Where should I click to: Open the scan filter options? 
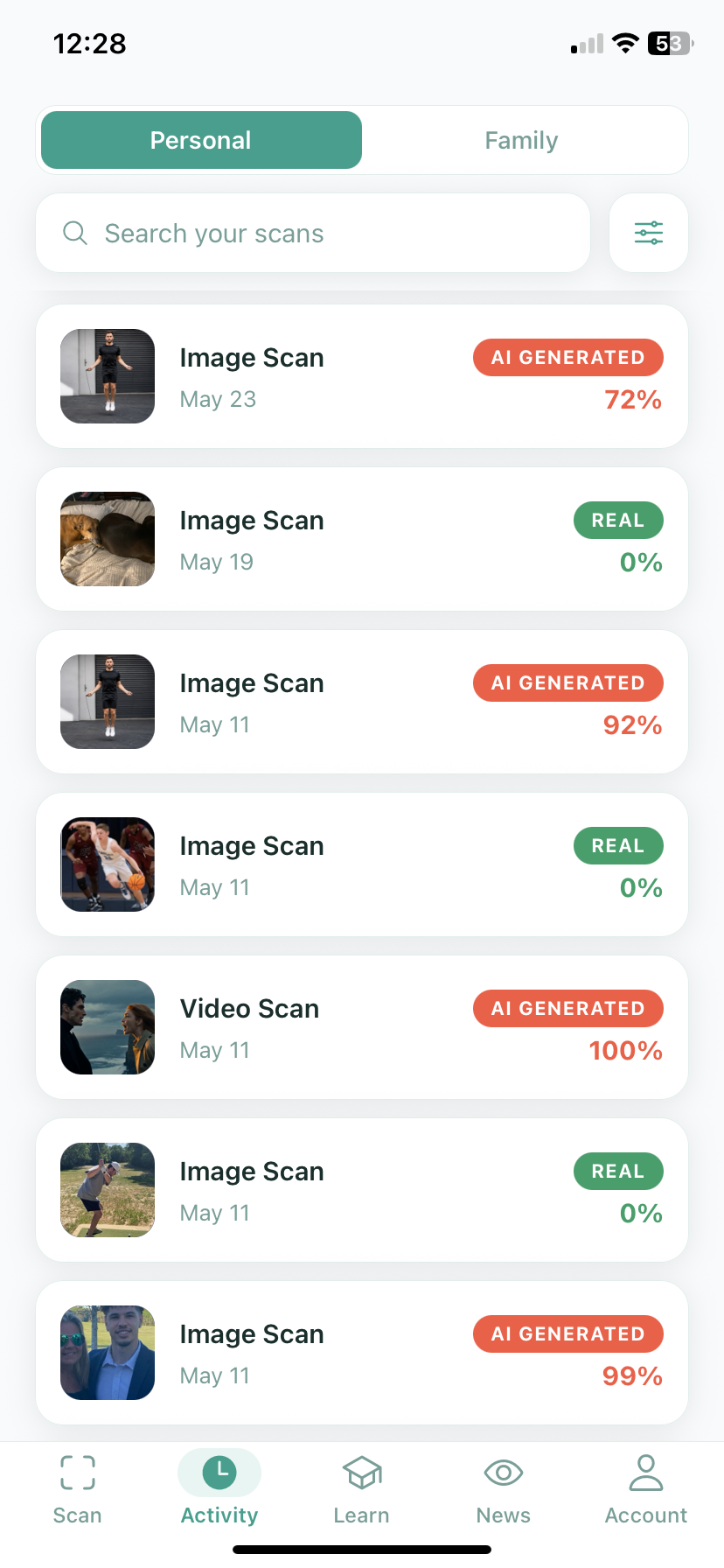[648, 233]
